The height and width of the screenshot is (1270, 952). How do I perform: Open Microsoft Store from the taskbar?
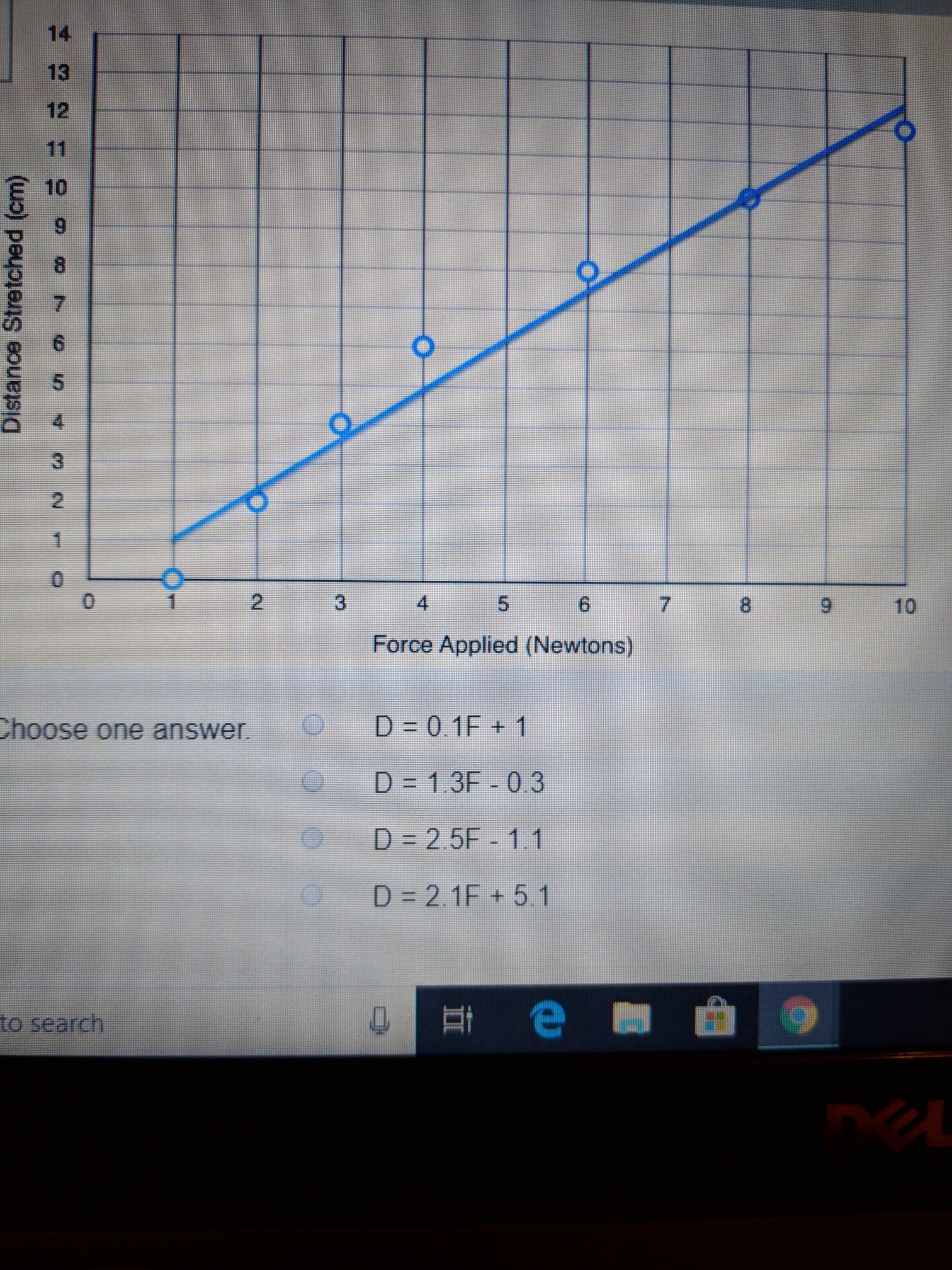tap(715, 1017)
